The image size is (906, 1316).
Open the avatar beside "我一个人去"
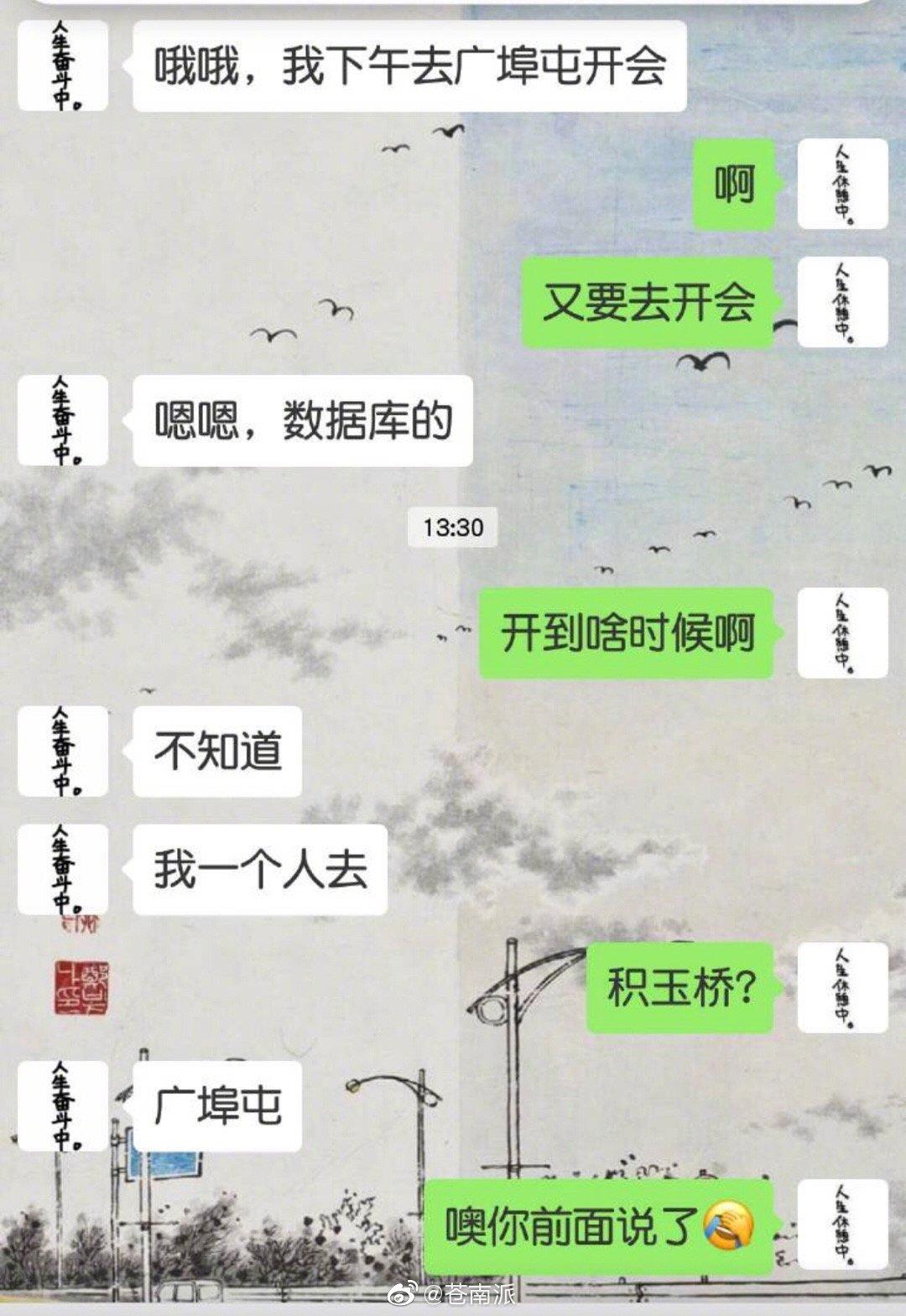click(63, 869)
